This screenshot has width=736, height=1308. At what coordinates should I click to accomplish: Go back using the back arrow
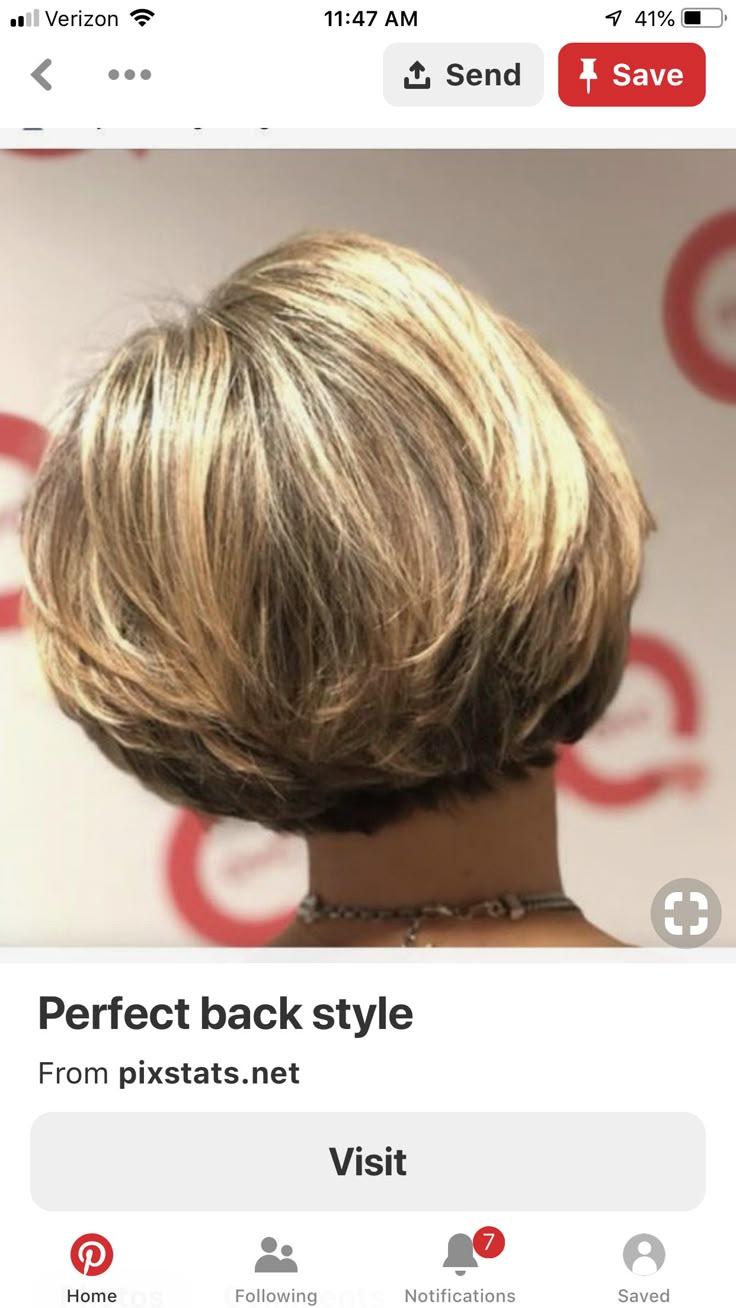click(x=42, y=75)
